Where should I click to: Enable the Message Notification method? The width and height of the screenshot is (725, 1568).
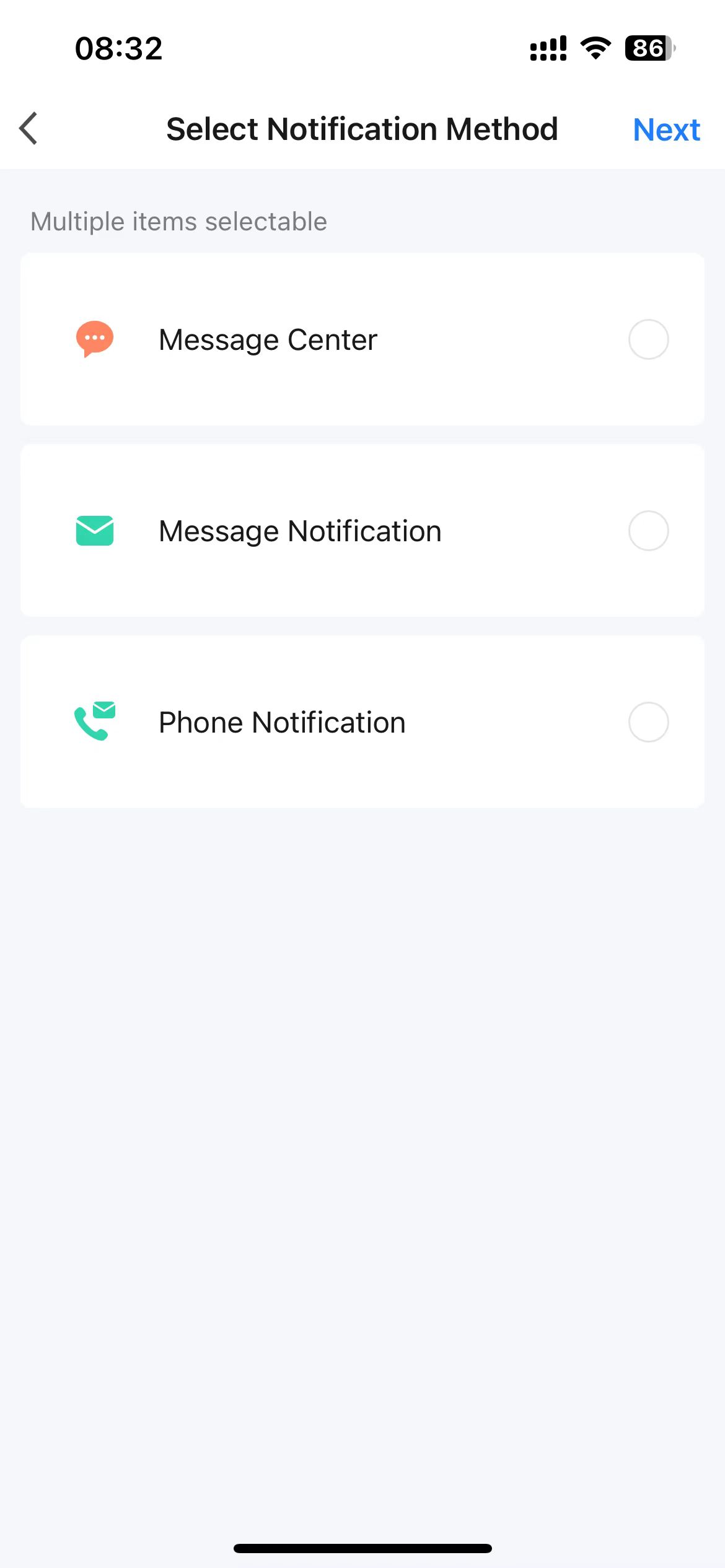648,531
